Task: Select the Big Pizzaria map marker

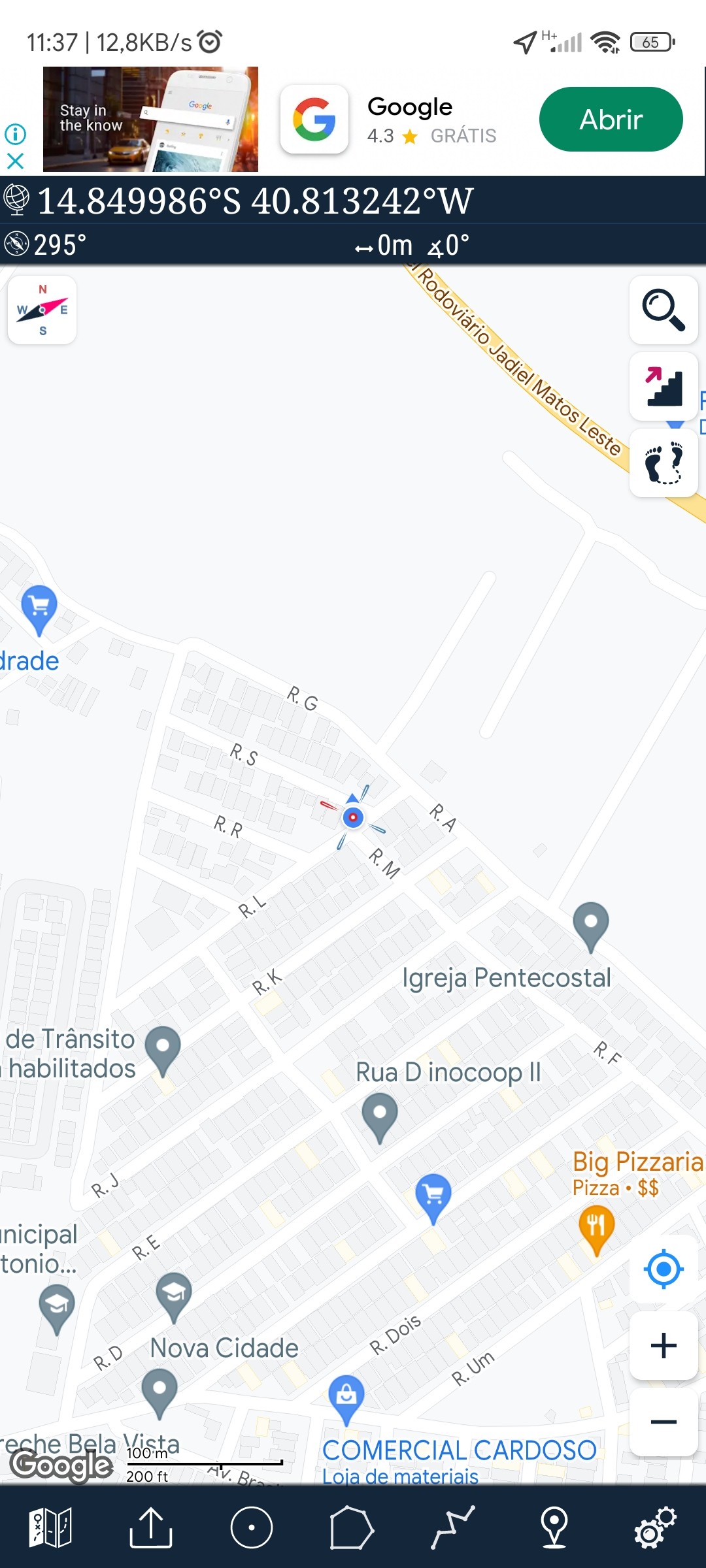Action: [596, 1227]
